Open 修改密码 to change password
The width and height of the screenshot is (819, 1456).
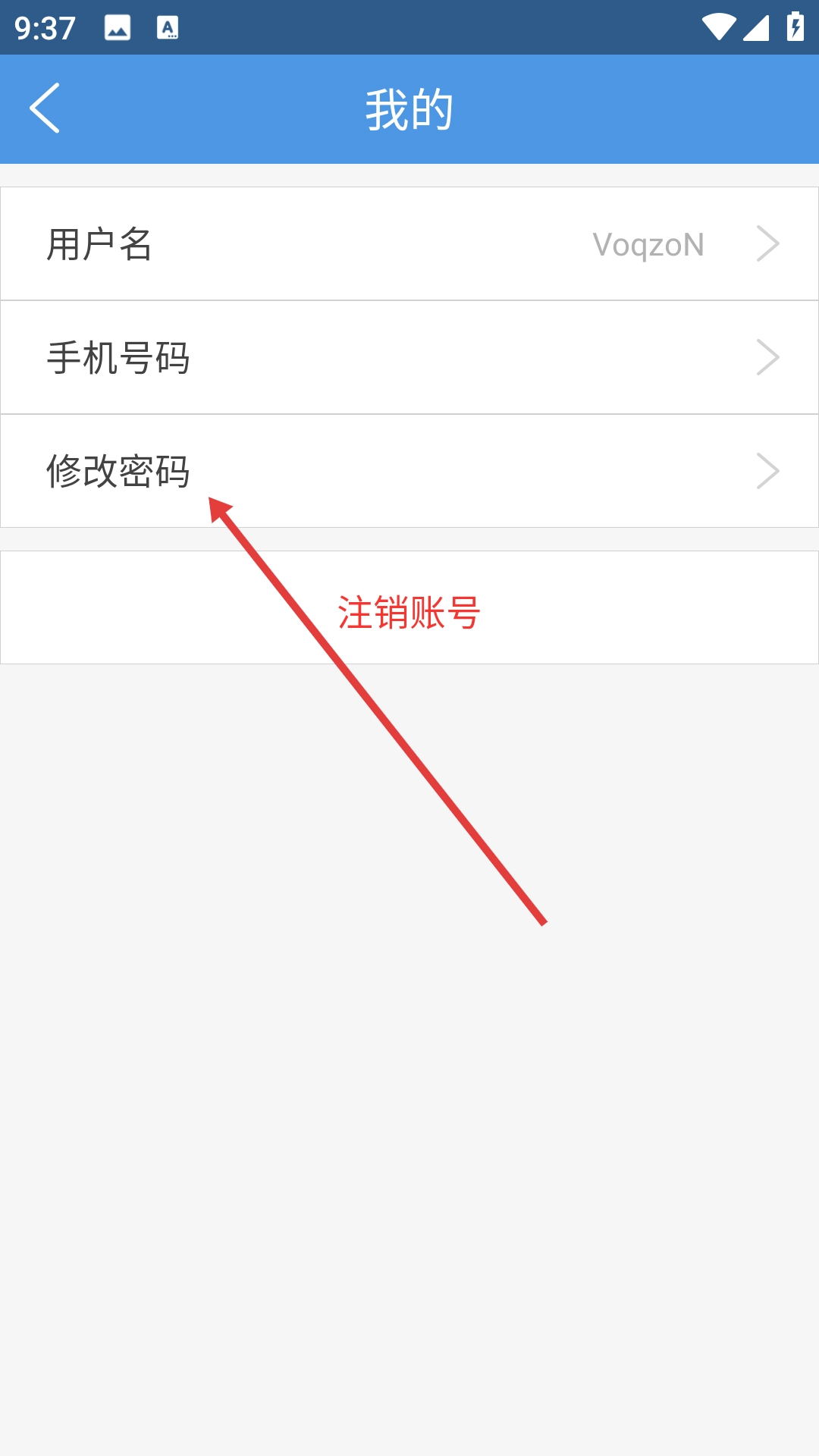(x=409, y=471)
